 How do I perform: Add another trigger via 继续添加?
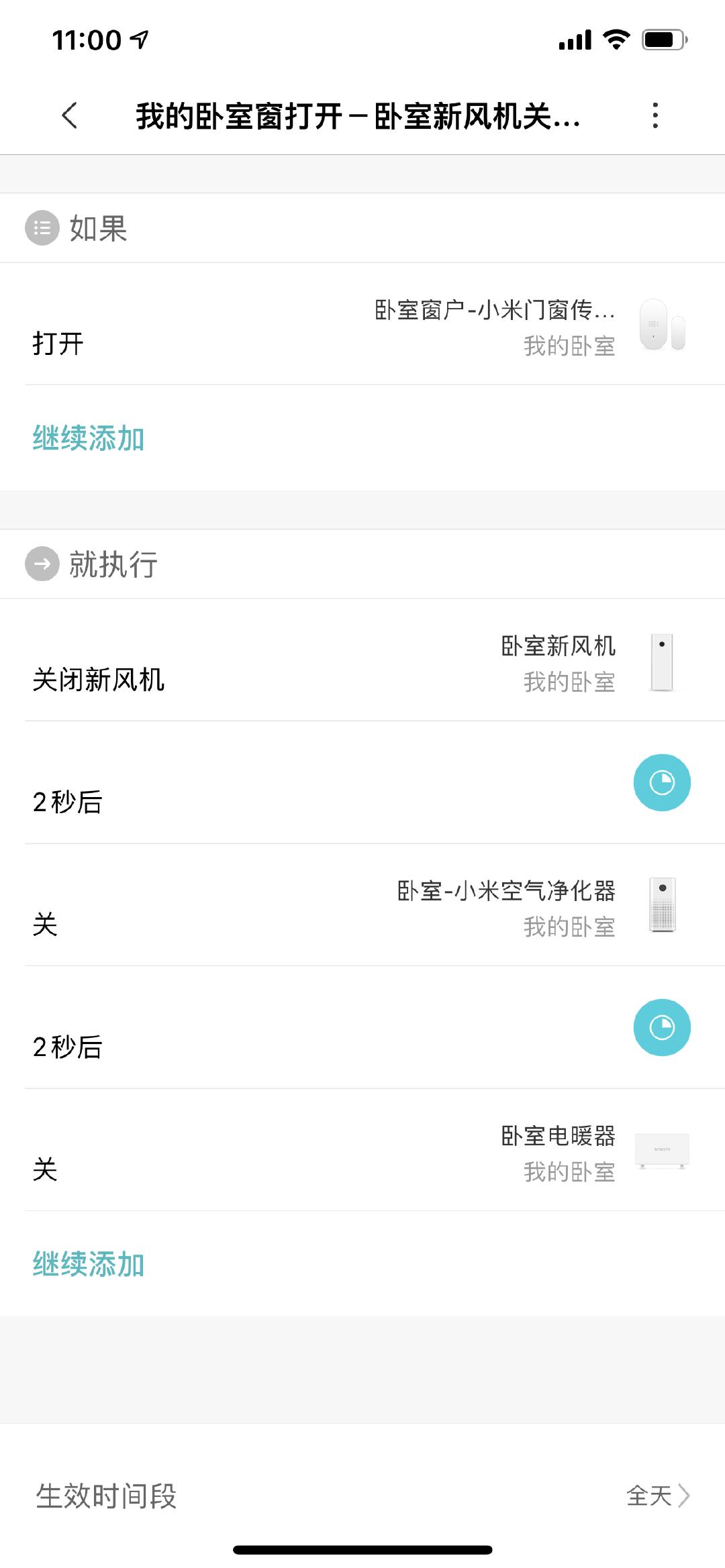coord(88,436)
